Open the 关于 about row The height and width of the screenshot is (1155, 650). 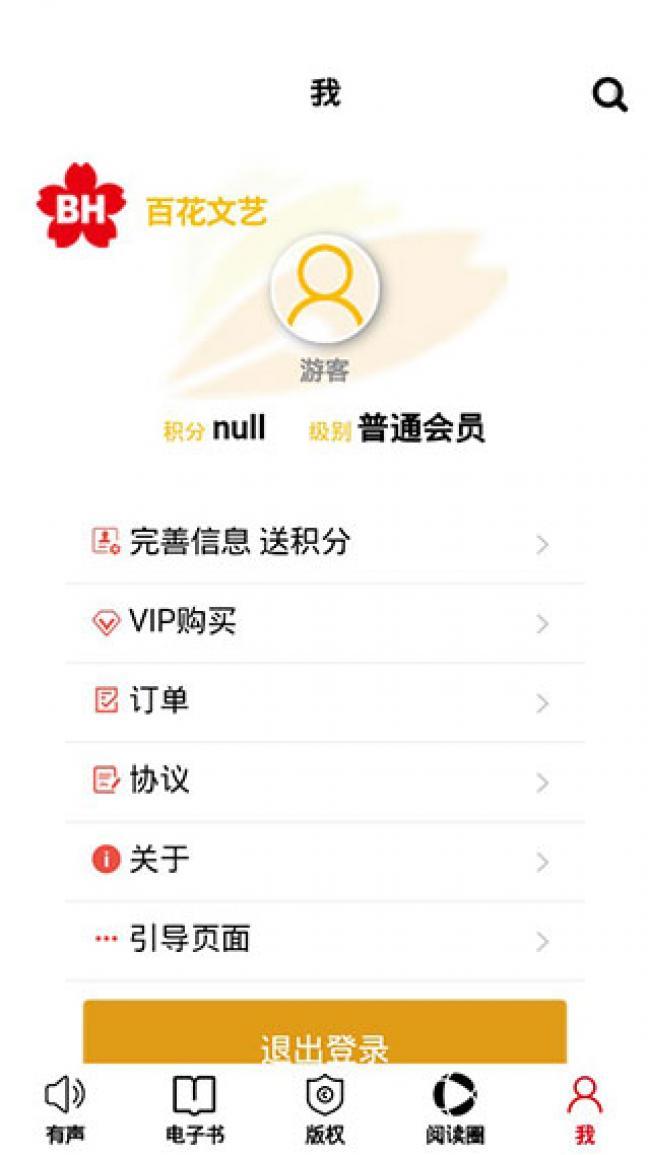[325, 860]
